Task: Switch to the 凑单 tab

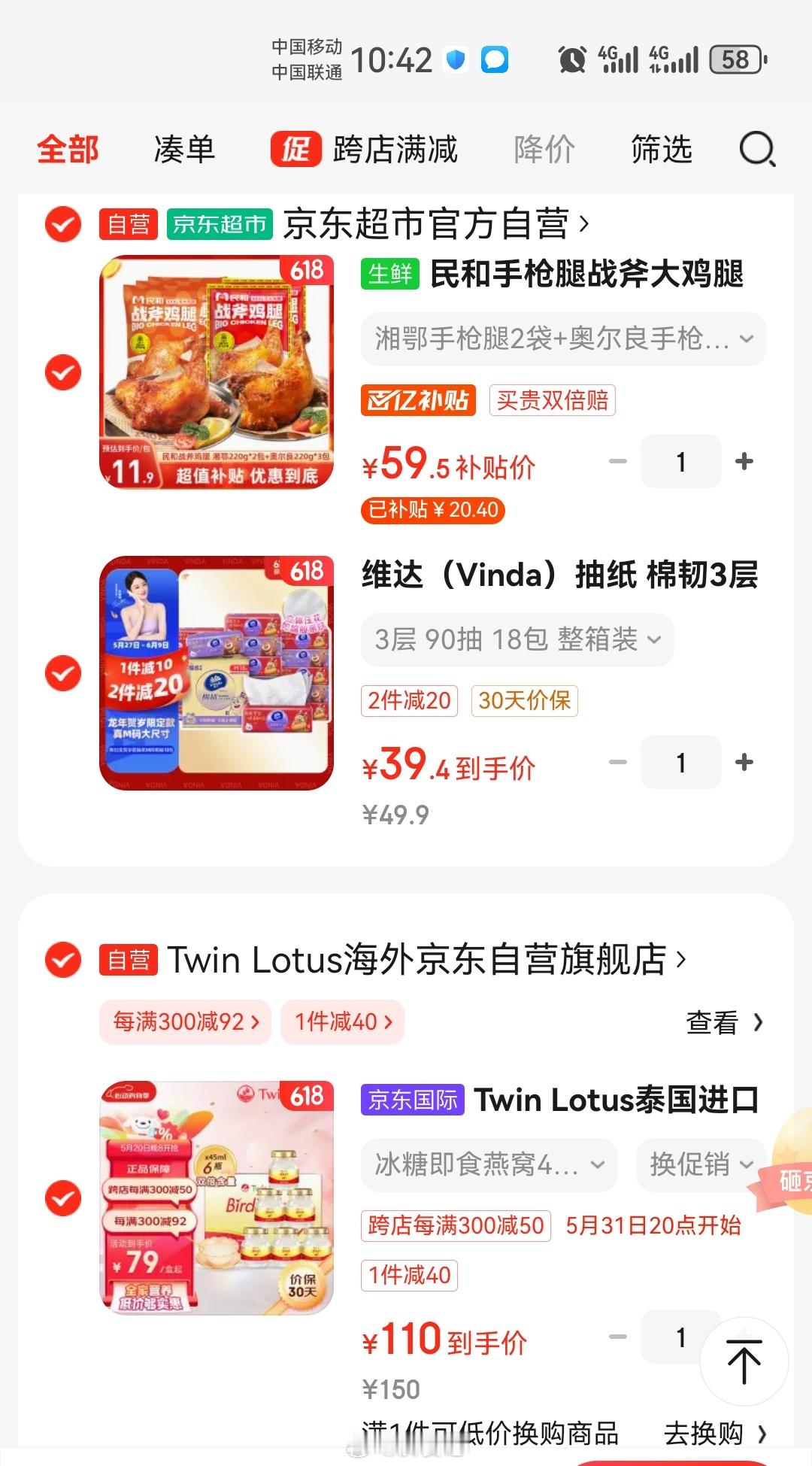Action: tap(184, 149)
